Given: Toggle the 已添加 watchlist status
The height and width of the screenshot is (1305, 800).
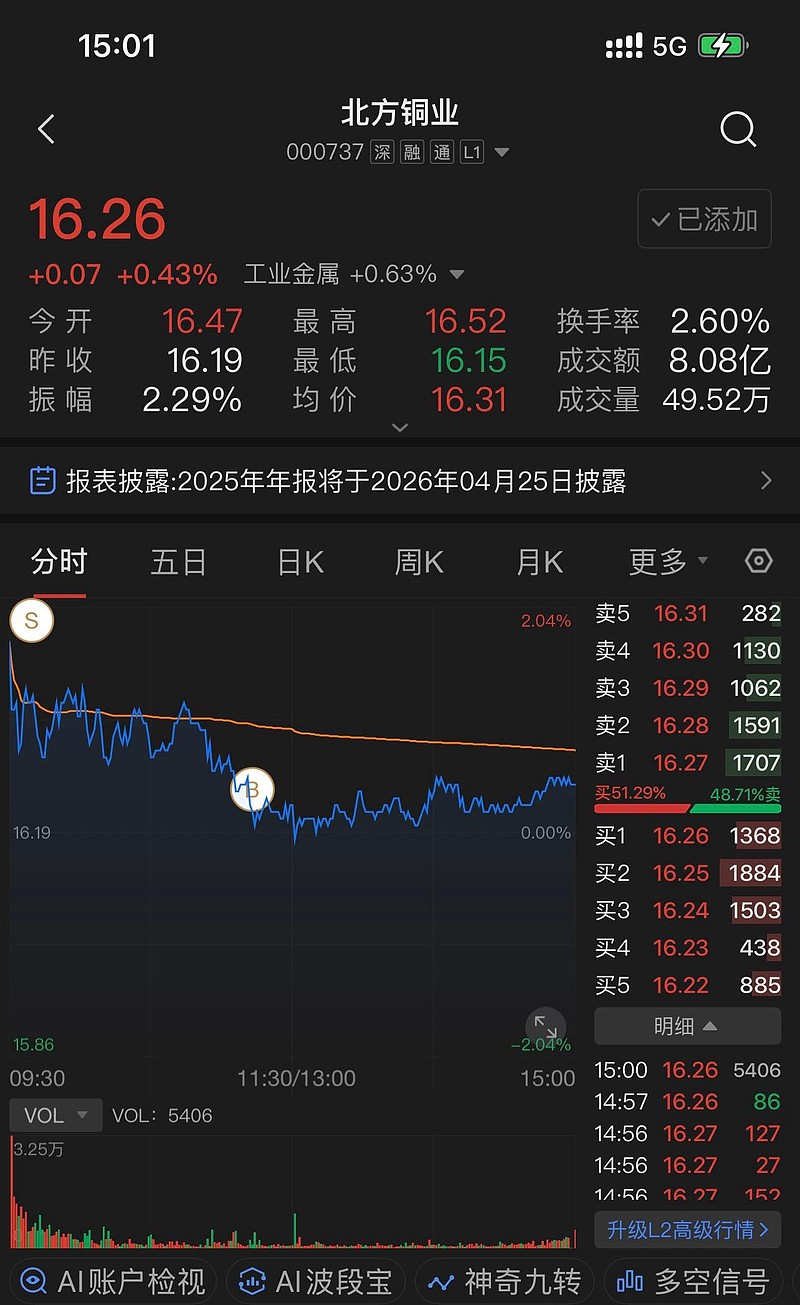Looking at the screenshot, I should point(704,219).
